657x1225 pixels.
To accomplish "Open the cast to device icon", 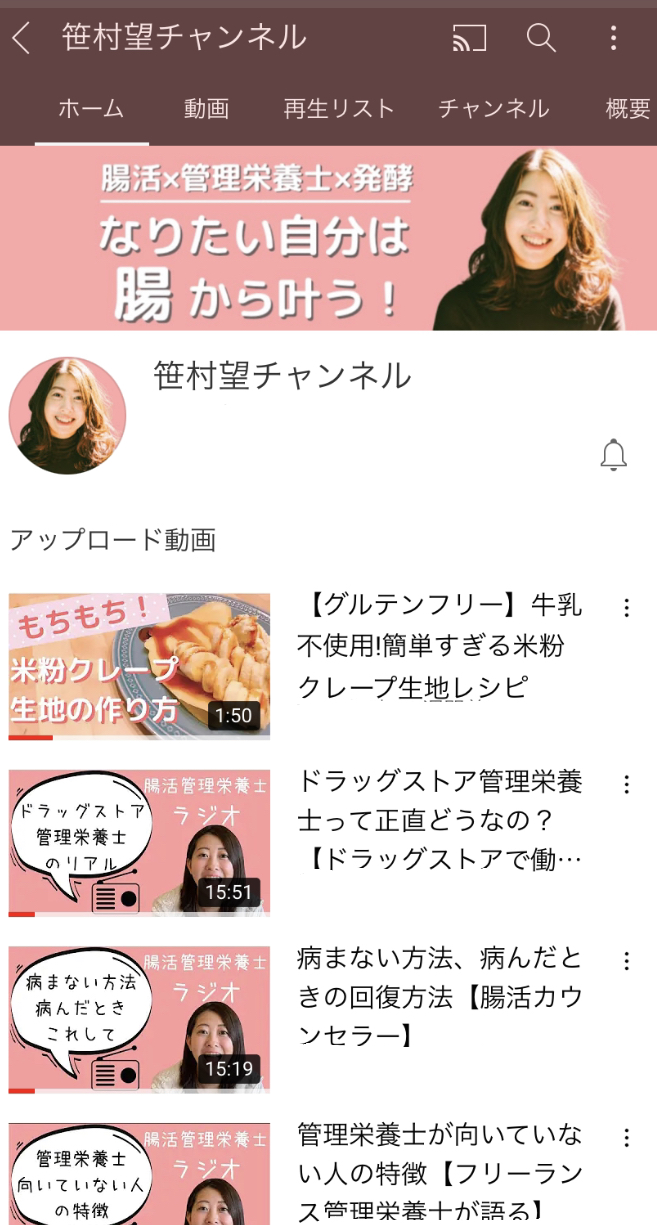I will [469, 39].
